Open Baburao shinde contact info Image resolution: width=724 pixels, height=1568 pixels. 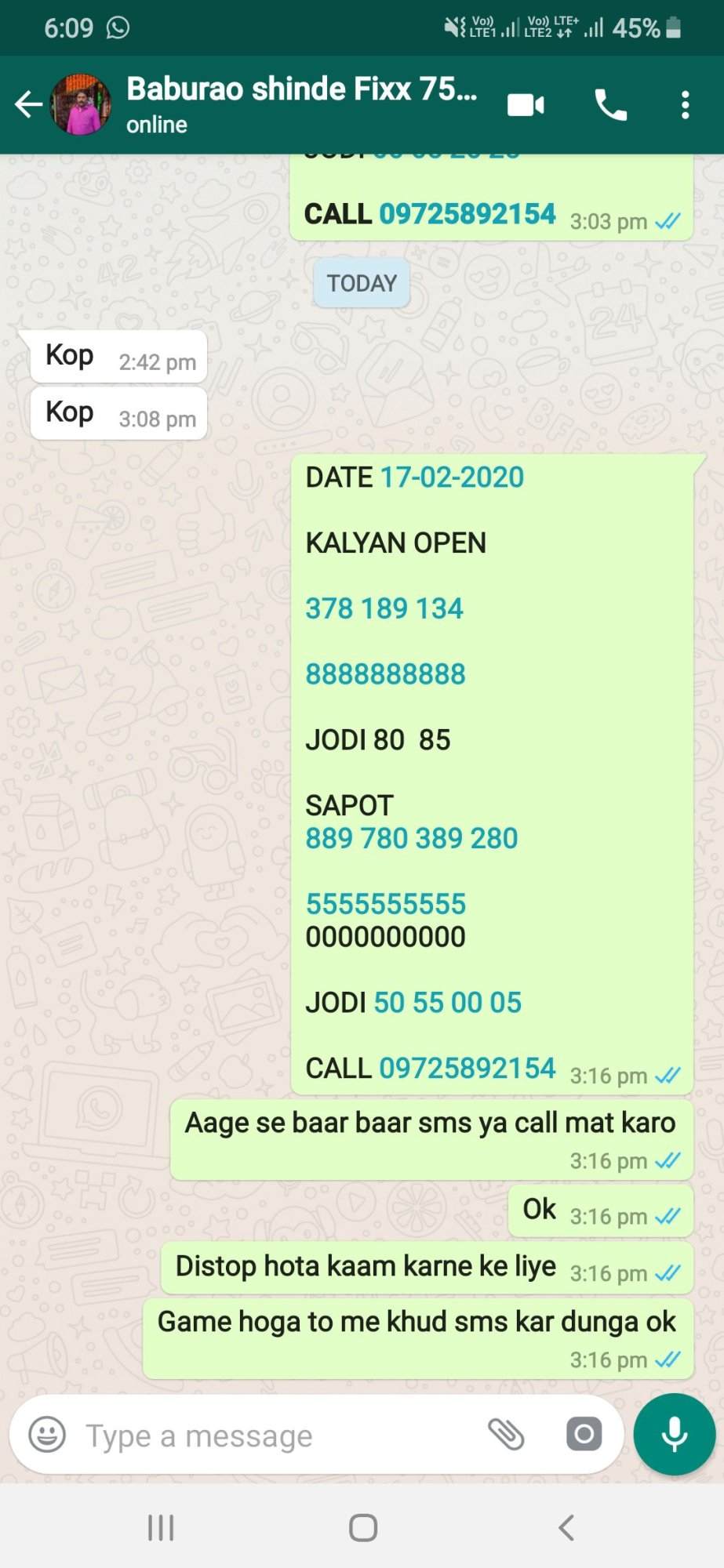point(301,103)
